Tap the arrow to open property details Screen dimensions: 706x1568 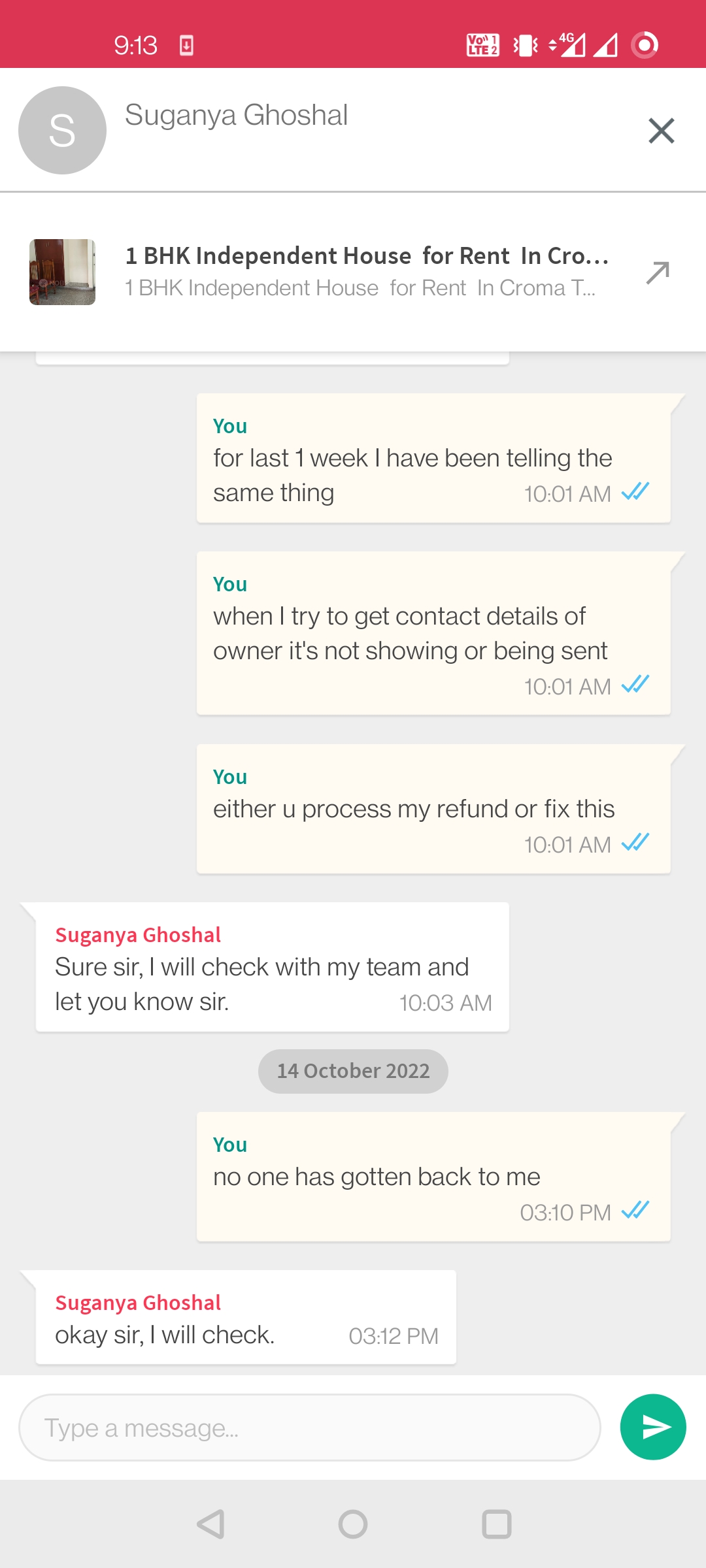point(658,272)
